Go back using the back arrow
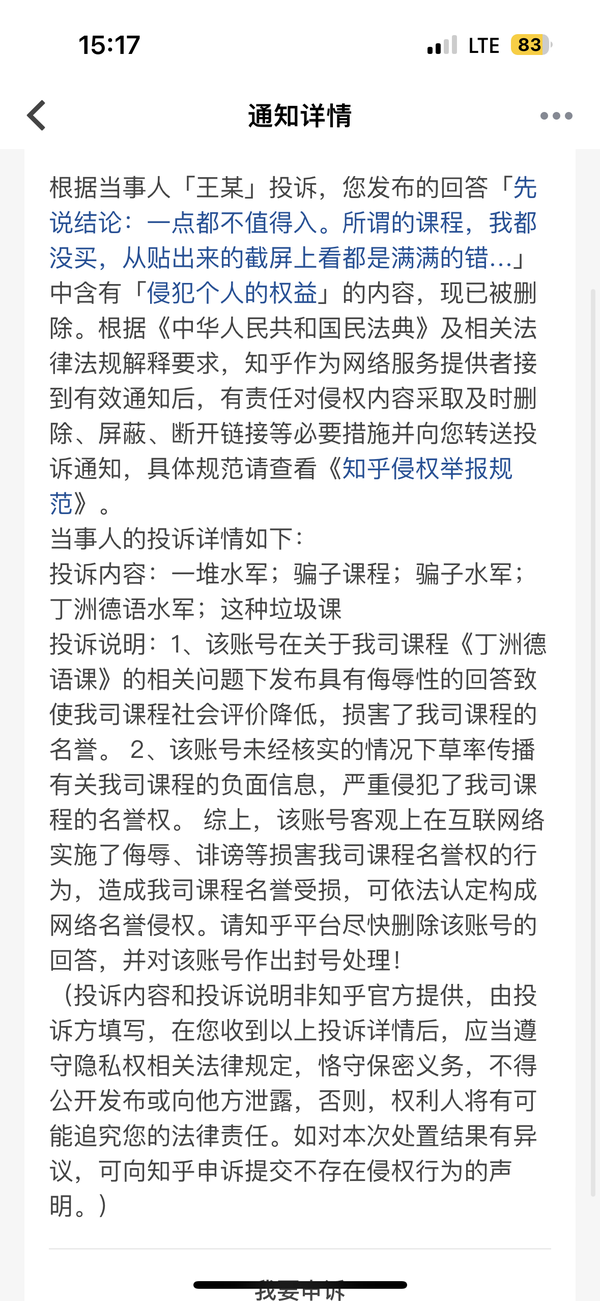The image size is (600, 1301). (x=37, y=115)
